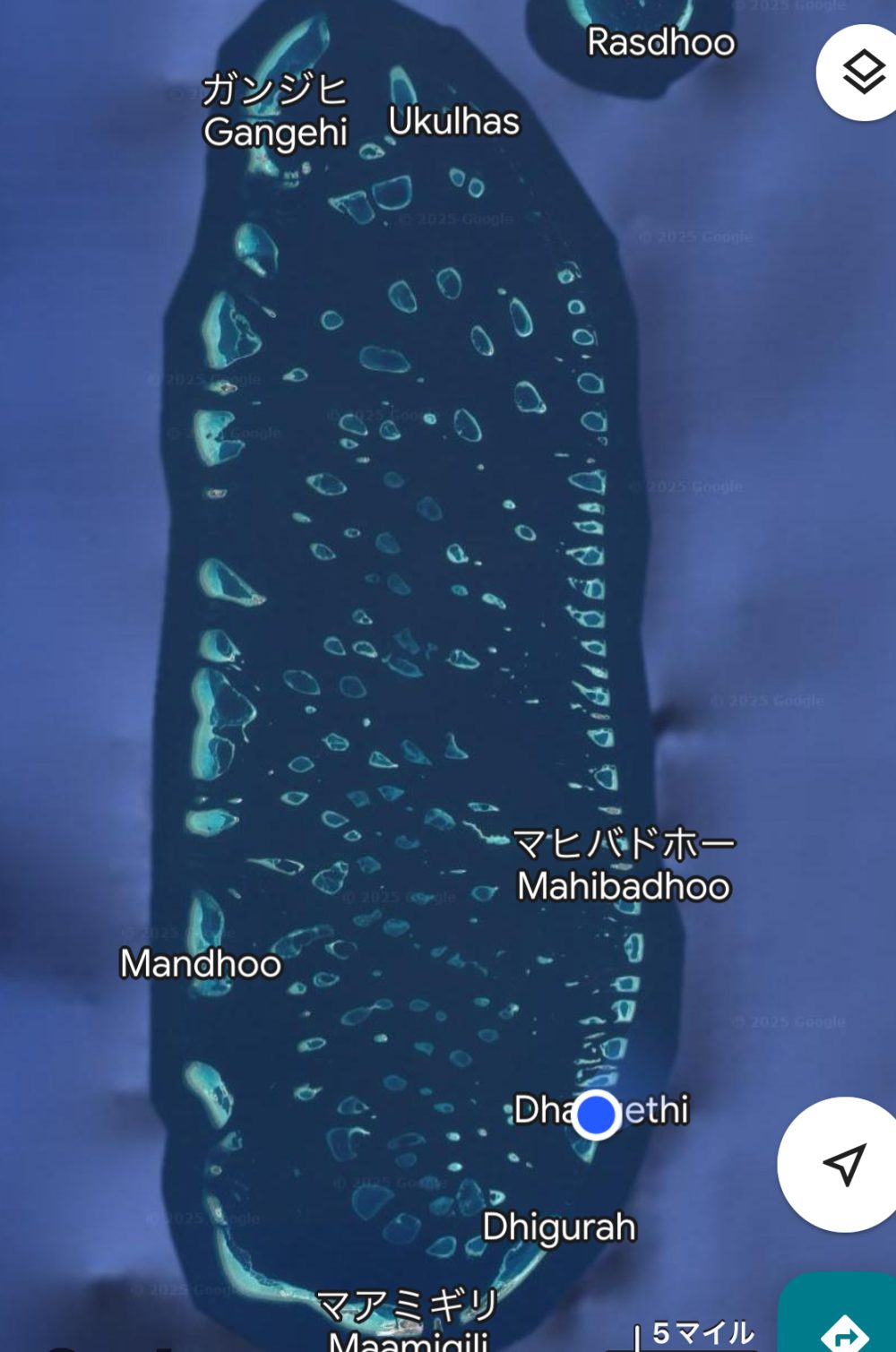This screenshot has height=1352, width=896.
Task: Select the Rasdhoo place label
Action: pyautogui.click(x=660, y=42)
